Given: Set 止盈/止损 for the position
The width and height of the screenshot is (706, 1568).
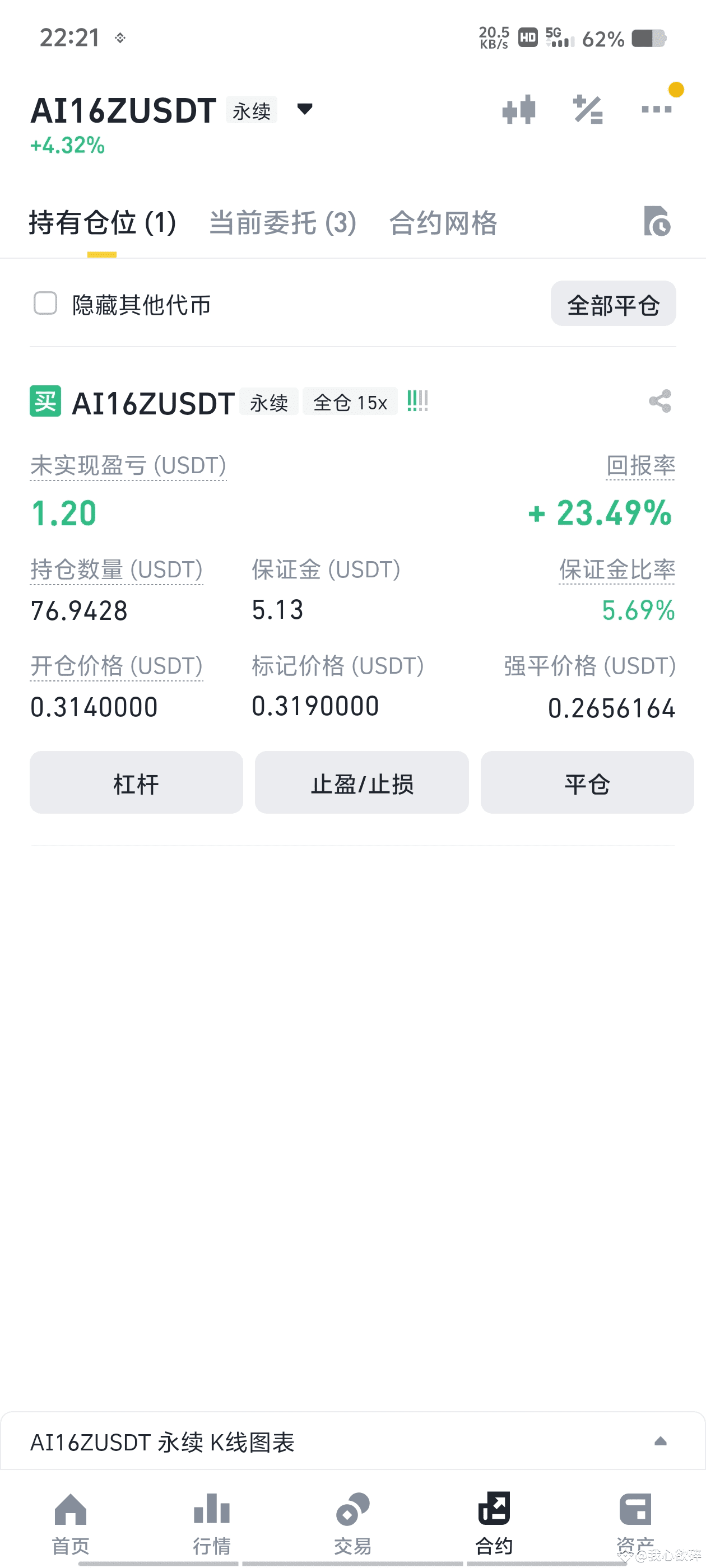Looking at the screenshot, I should click(x=362, y=783).
